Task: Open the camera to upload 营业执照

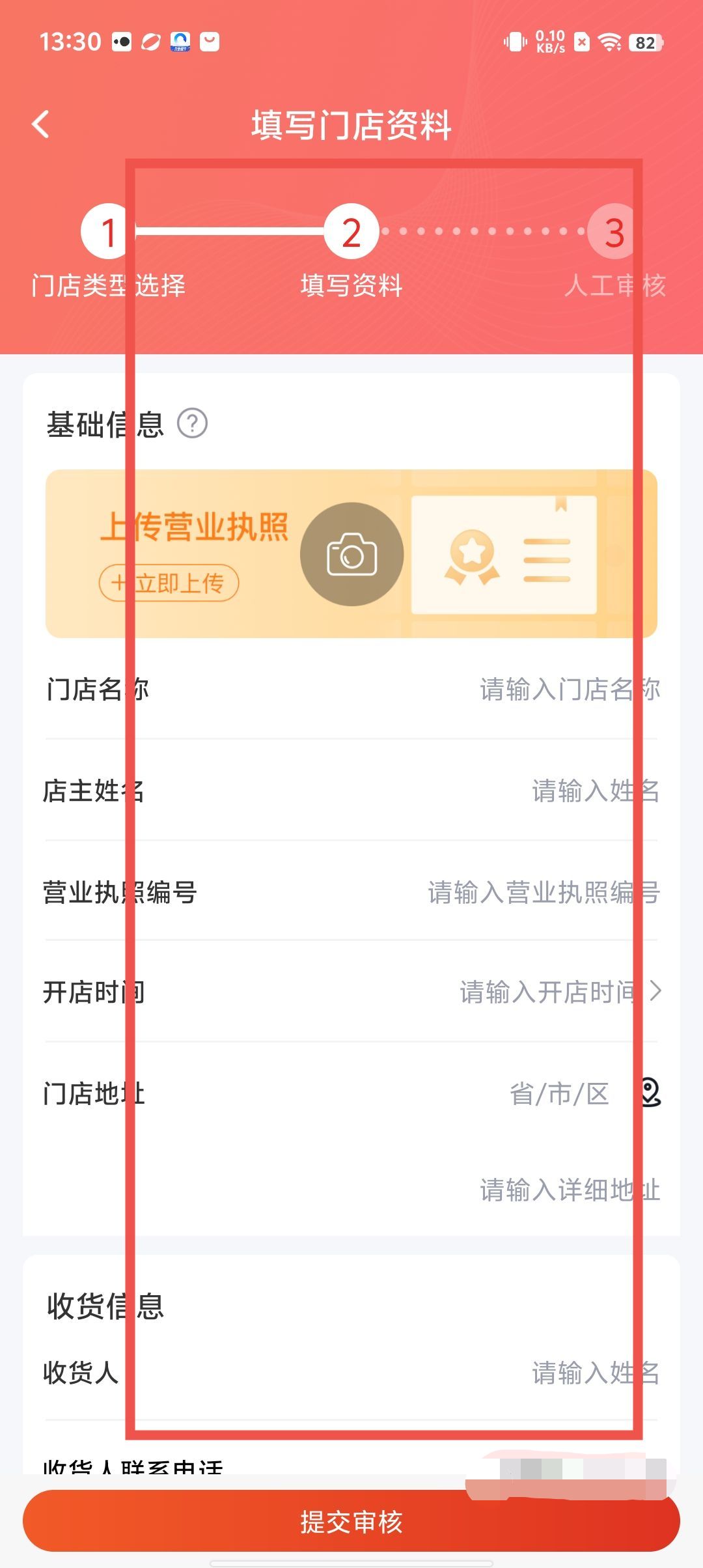Action: click(351, 555)
